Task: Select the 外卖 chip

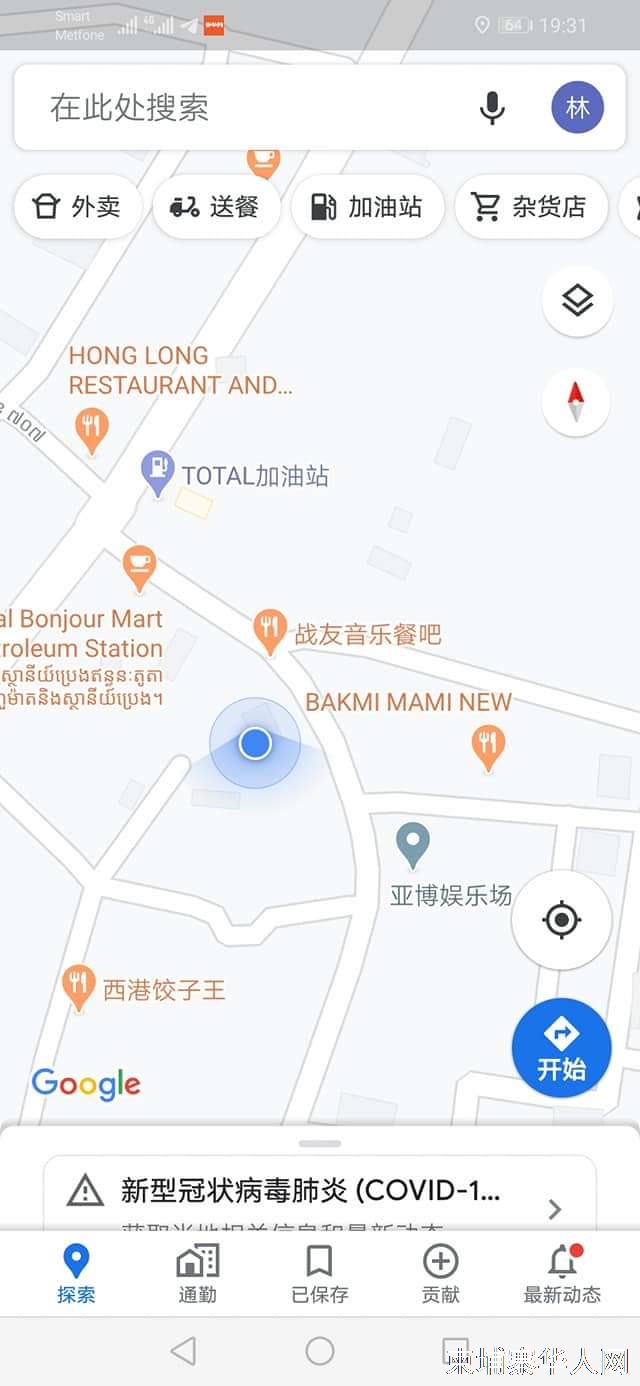Action: [x=78, y=207]
